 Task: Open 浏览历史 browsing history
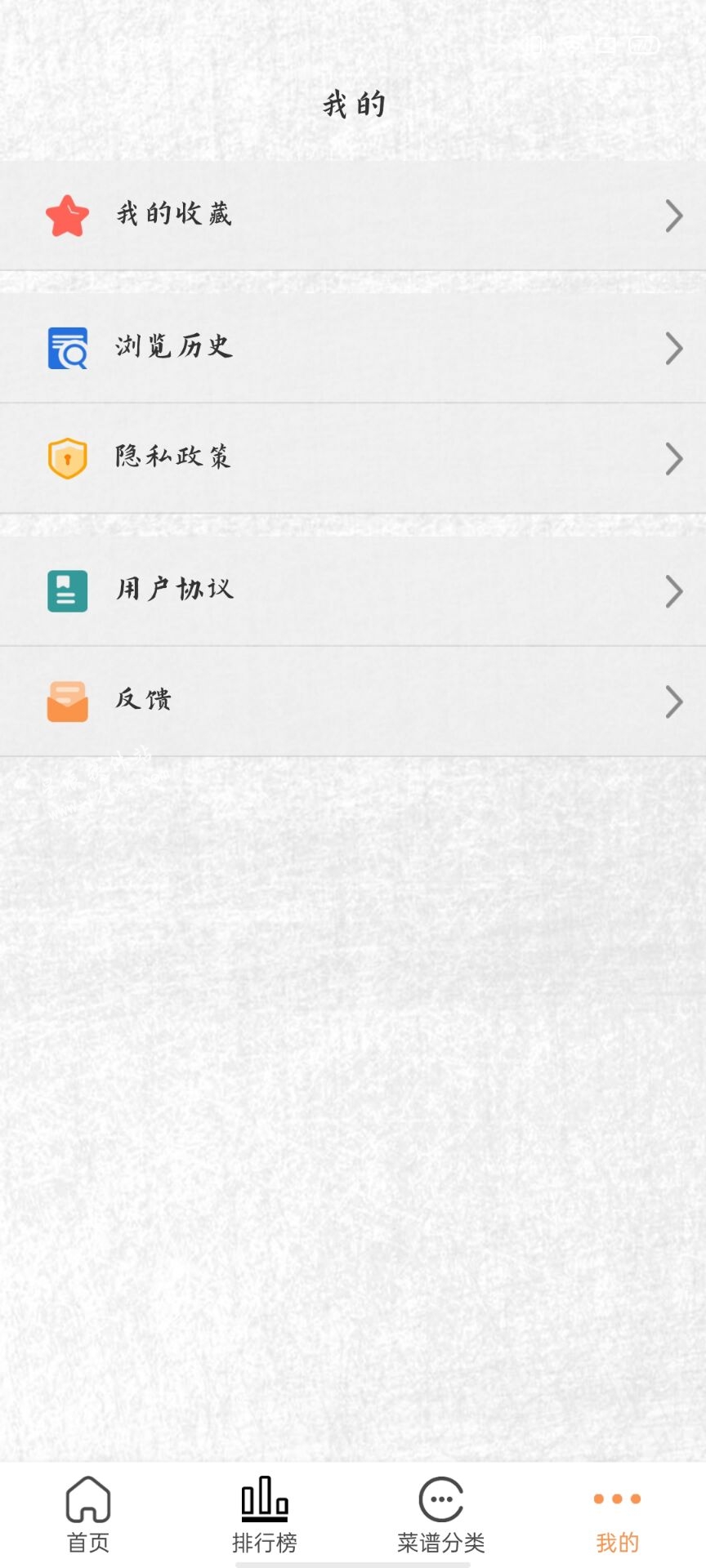coord(353,348)
